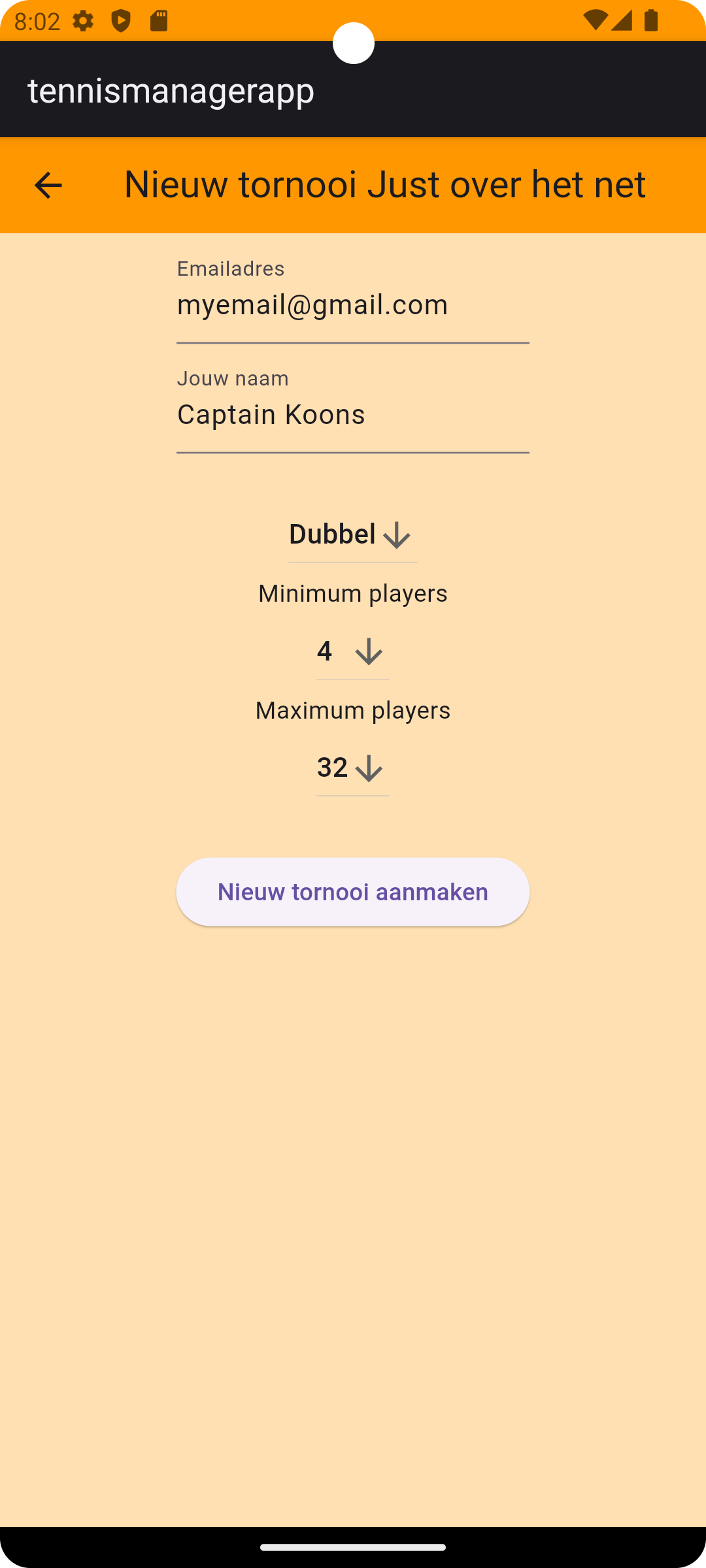Tap the shield icon in the status bar
Screen dimensions: 706x1568
[x=121, y=22]
